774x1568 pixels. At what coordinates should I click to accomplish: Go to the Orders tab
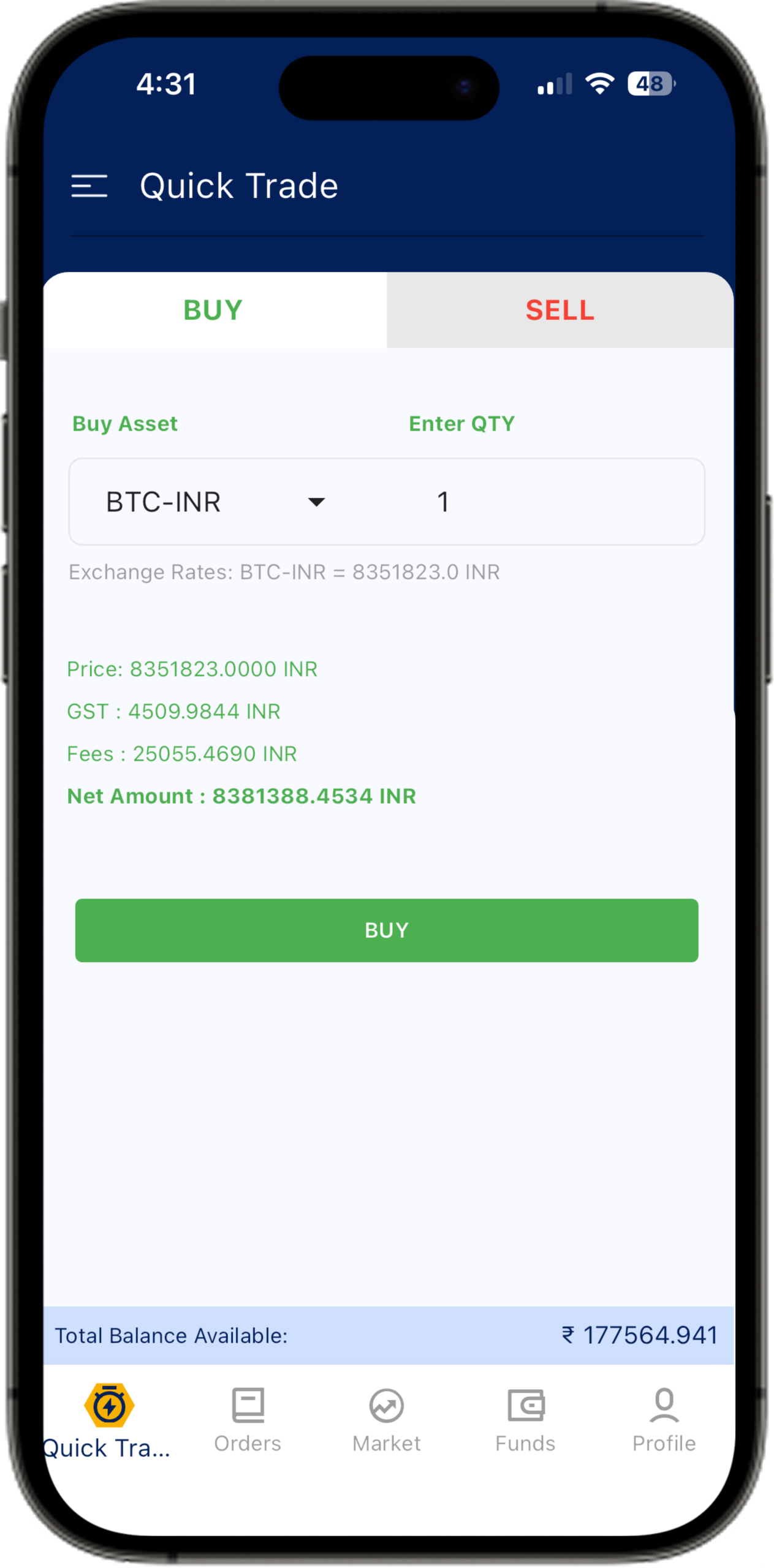[x=248, y=1420]
